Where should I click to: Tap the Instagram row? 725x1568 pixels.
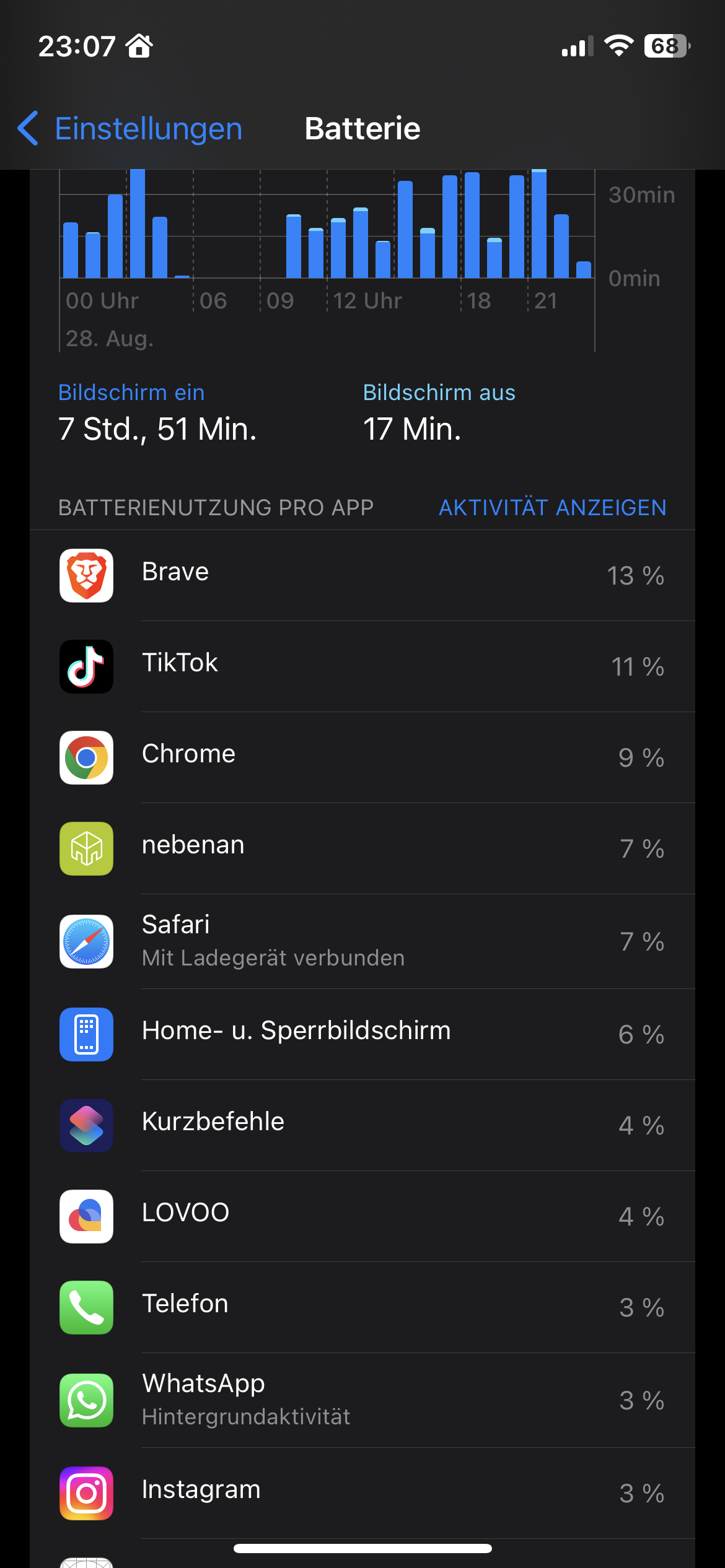(362, 1492)
